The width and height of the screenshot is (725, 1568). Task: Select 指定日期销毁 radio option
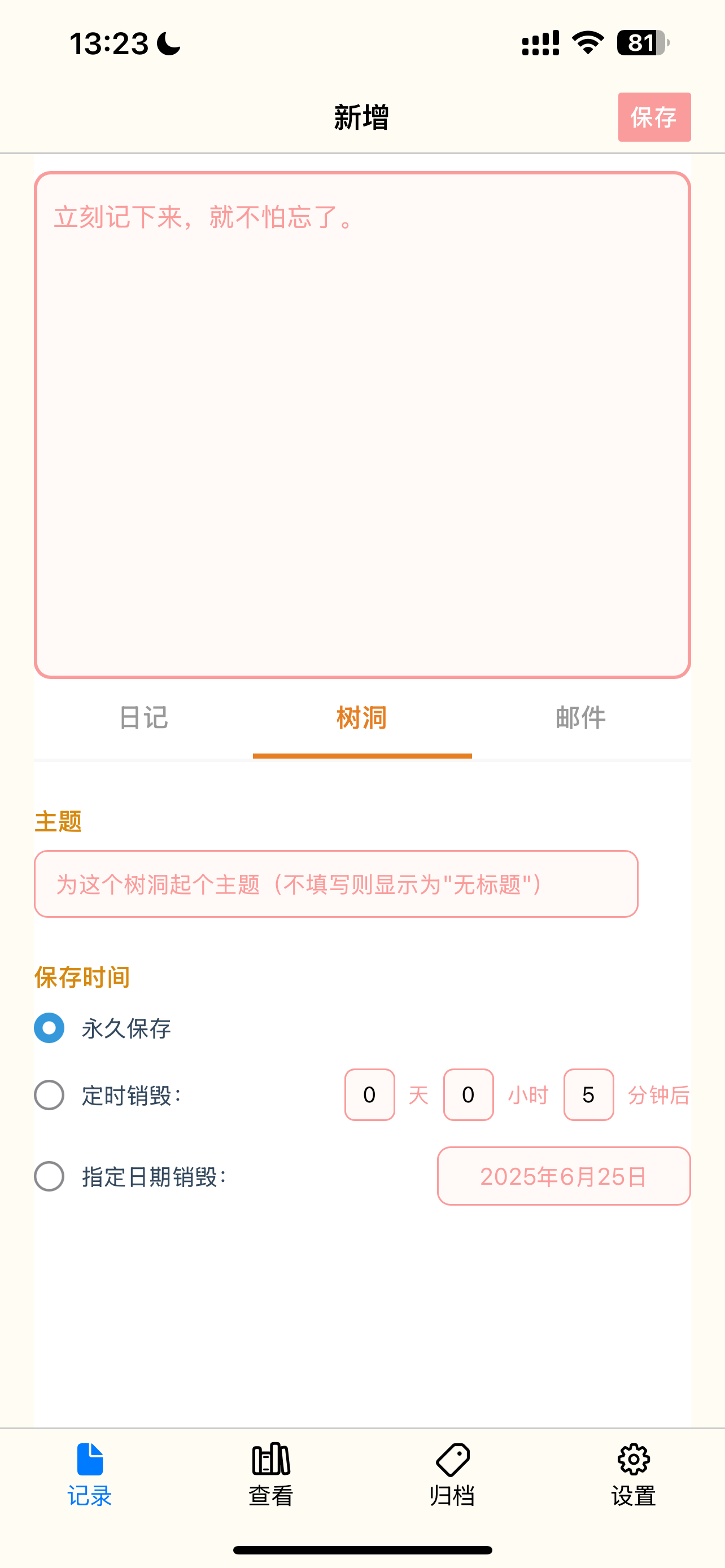49,1176
